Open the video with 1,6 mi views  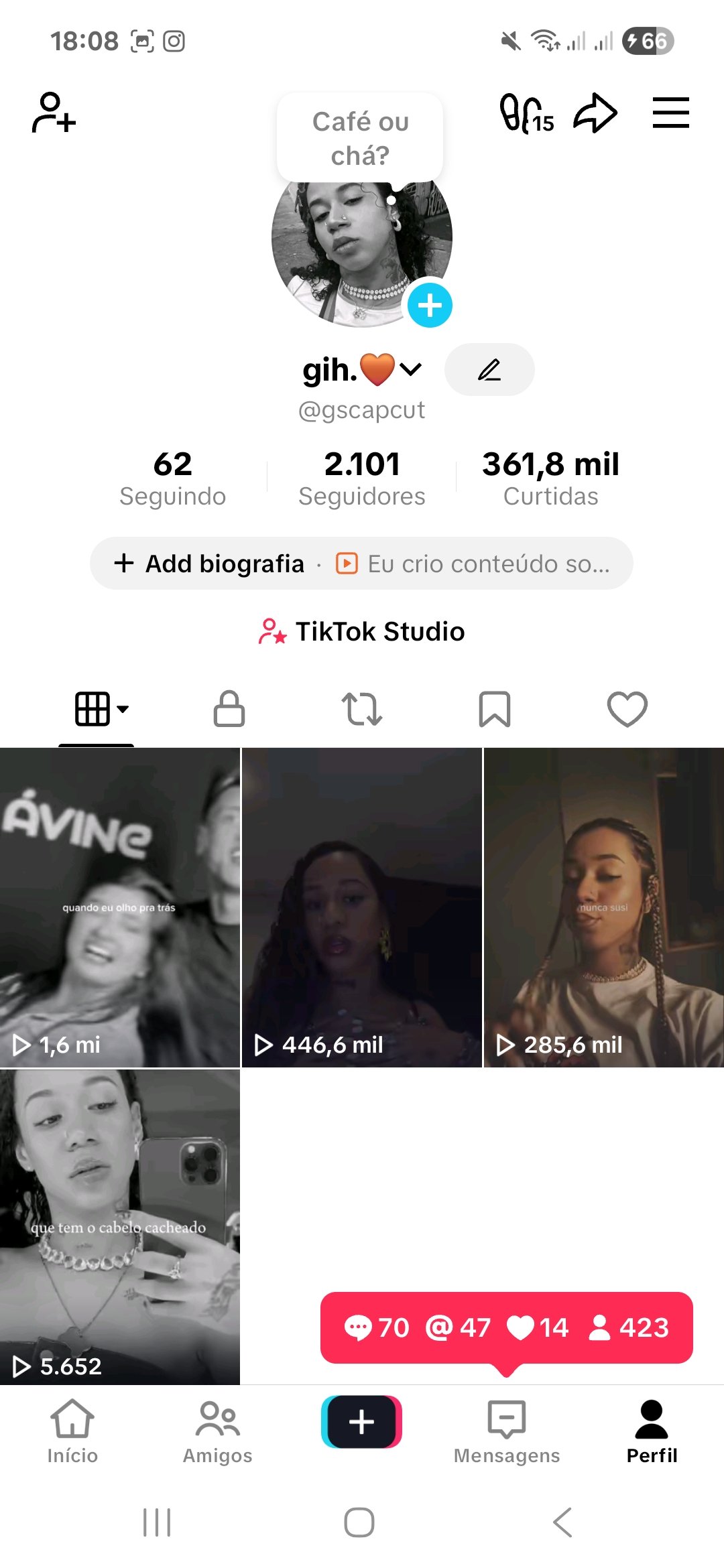click(119, 907)
